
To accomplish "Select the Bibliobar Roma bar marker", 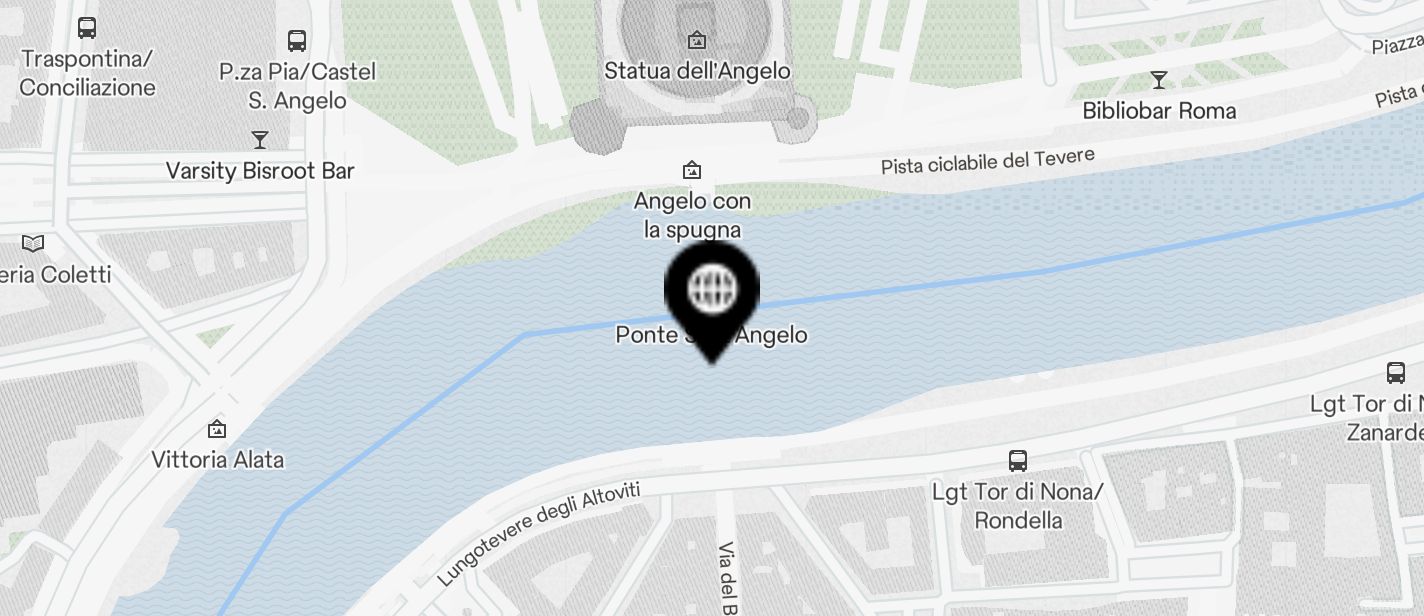I will pyautogui.click(x=1159, y=80).
